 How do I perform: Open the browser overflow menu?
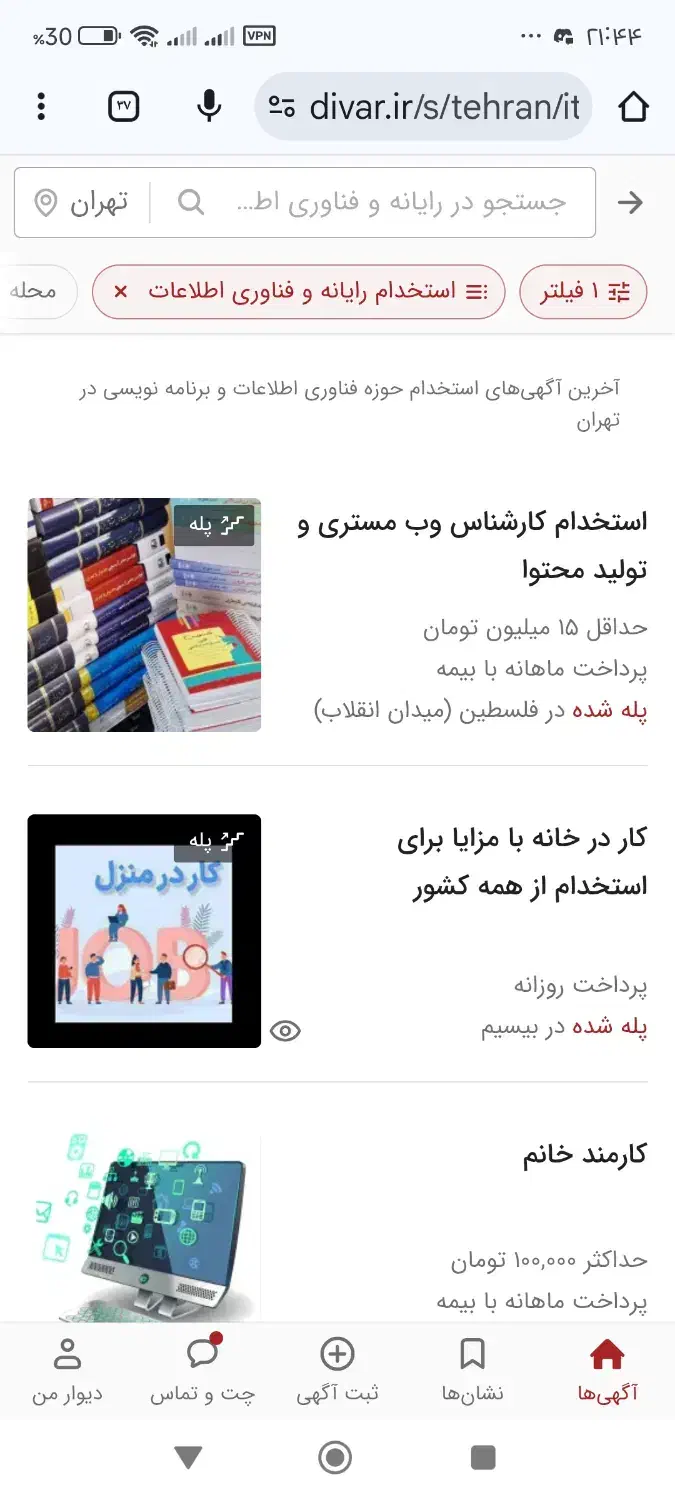pyautogui.click(x=41, y=106)
